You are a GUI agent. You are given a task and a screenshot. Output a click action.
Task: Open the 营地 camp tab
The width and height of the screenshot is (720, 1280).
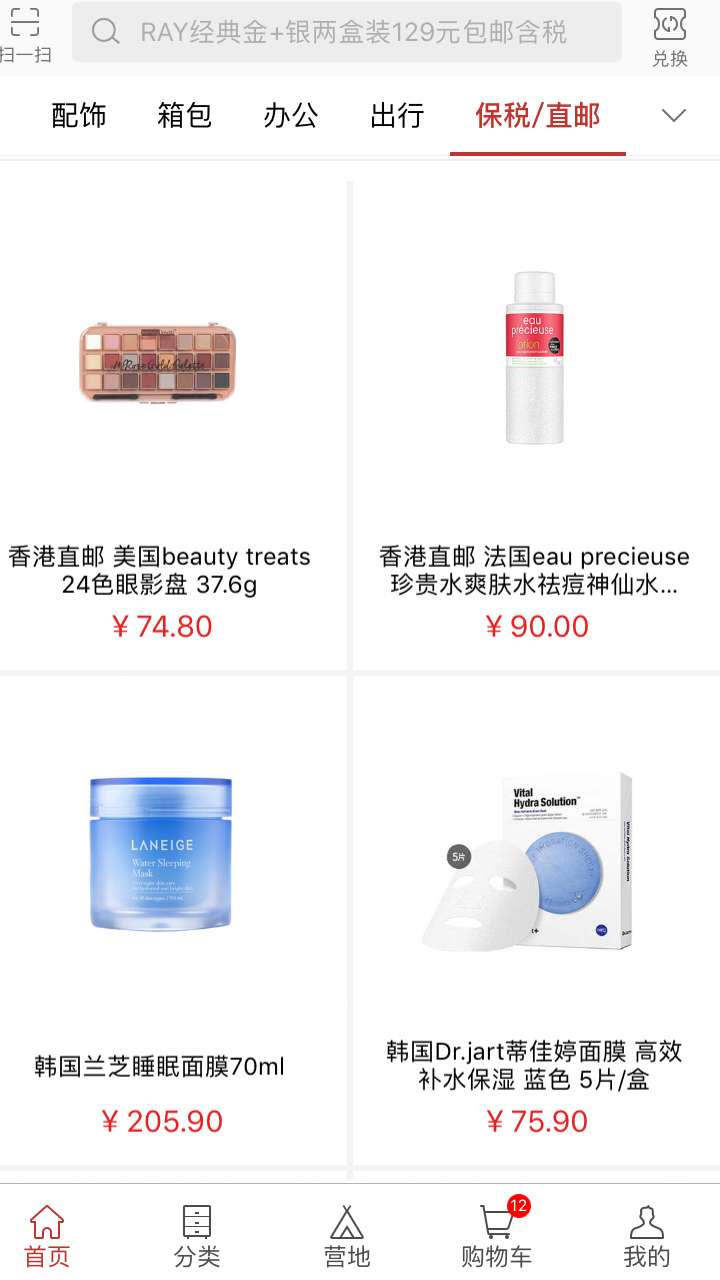pos(347,1235)
